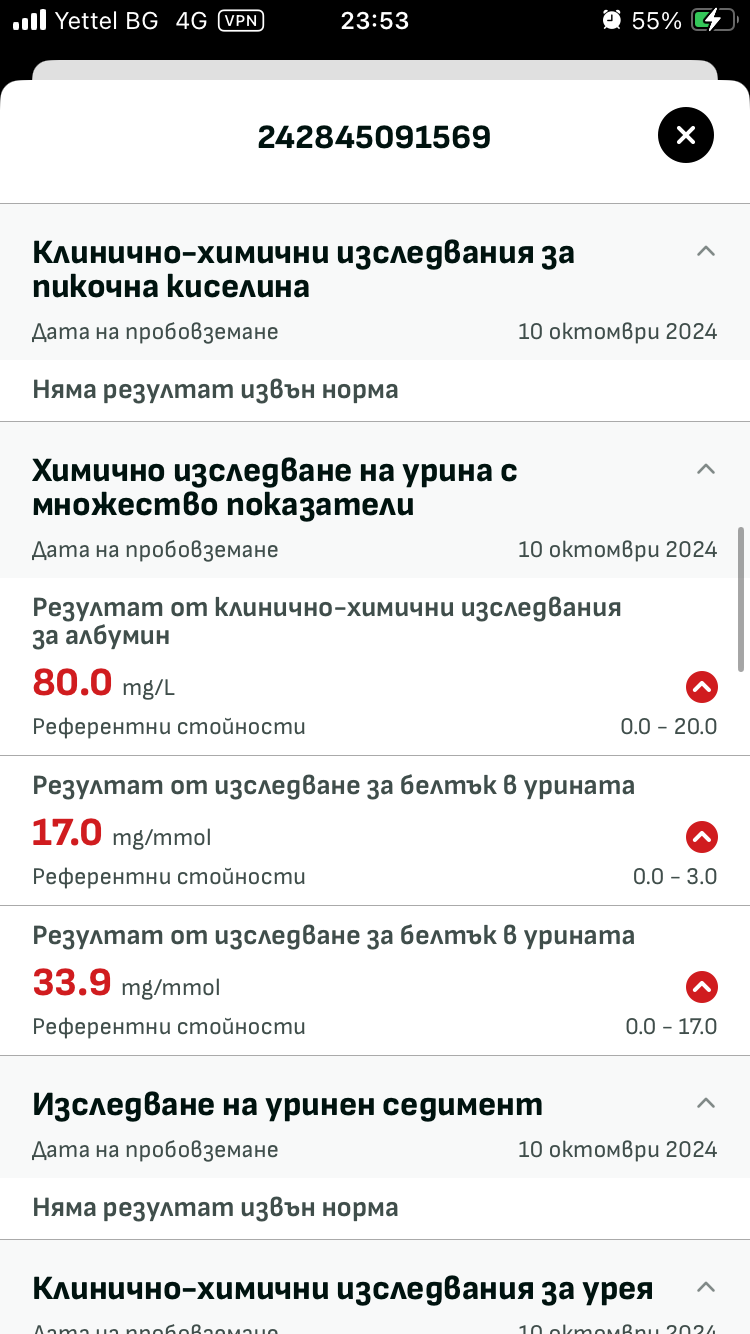750x1334 pixels.
Task: Collapse Изследване на уринен седимент section
Action: click(x=705, y=1103)
